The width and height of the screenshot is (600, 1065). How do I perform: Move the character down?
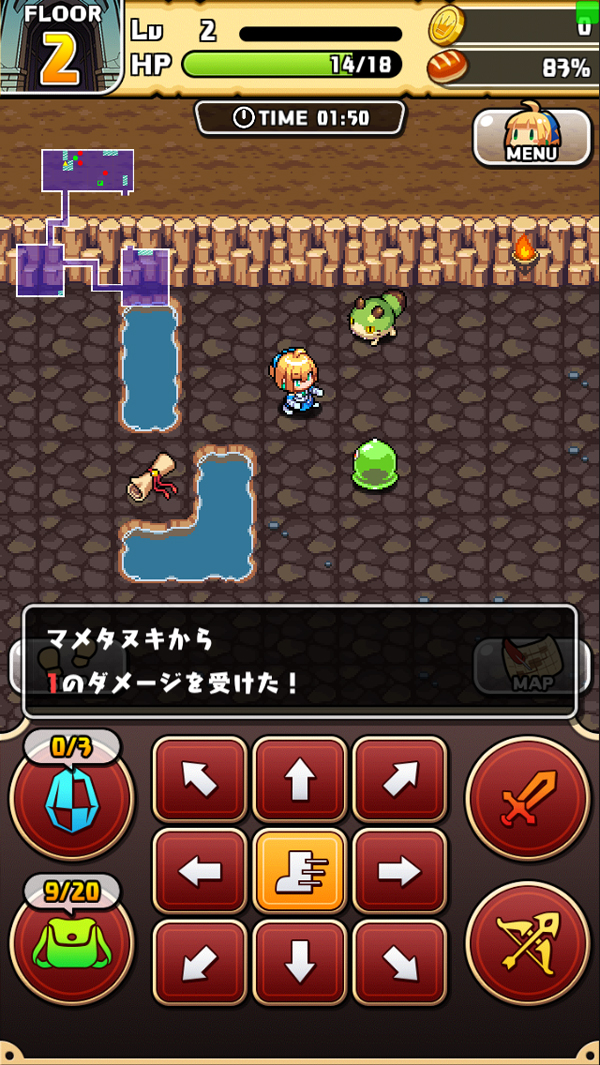pos(300,962)
